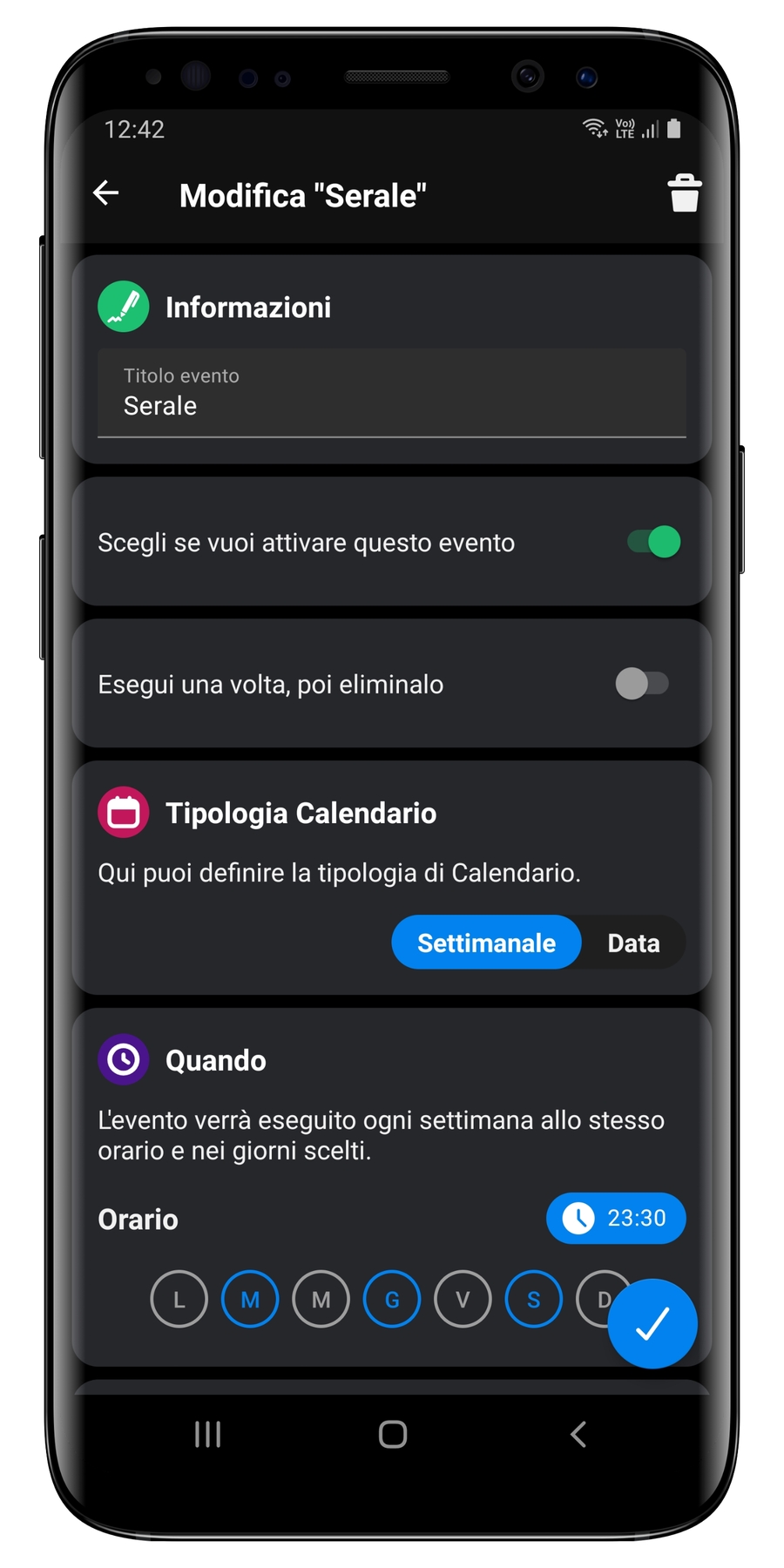The height and width of the screenshot is (1568, 784).
Task: Select the Settimanale calendar type
Action: tap(486, 943)
